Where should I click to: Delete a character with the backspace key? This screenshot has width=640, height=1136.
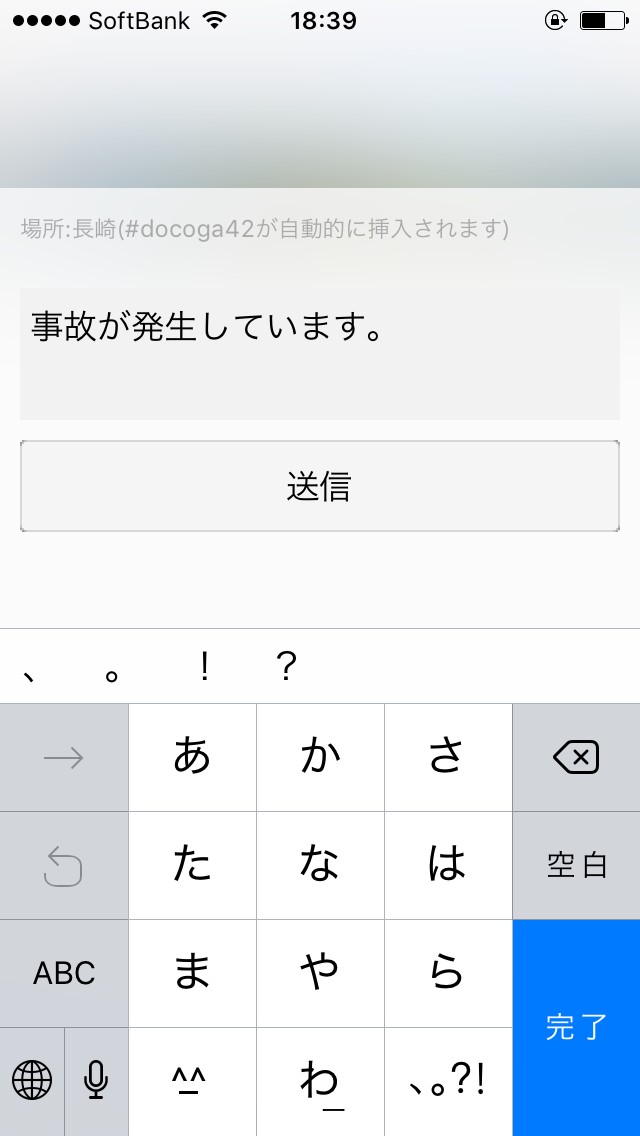576,757
